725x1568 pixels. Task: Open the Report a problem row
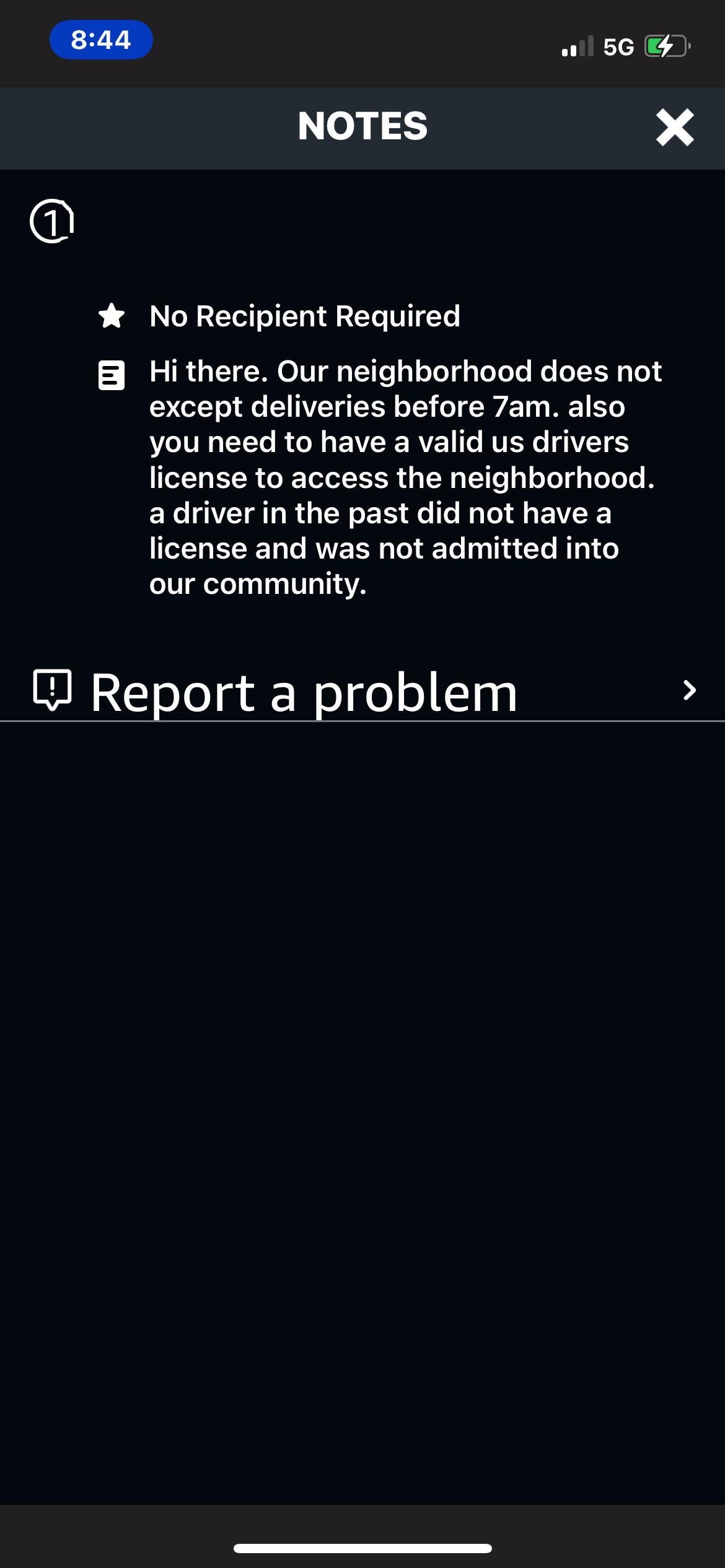362,692
